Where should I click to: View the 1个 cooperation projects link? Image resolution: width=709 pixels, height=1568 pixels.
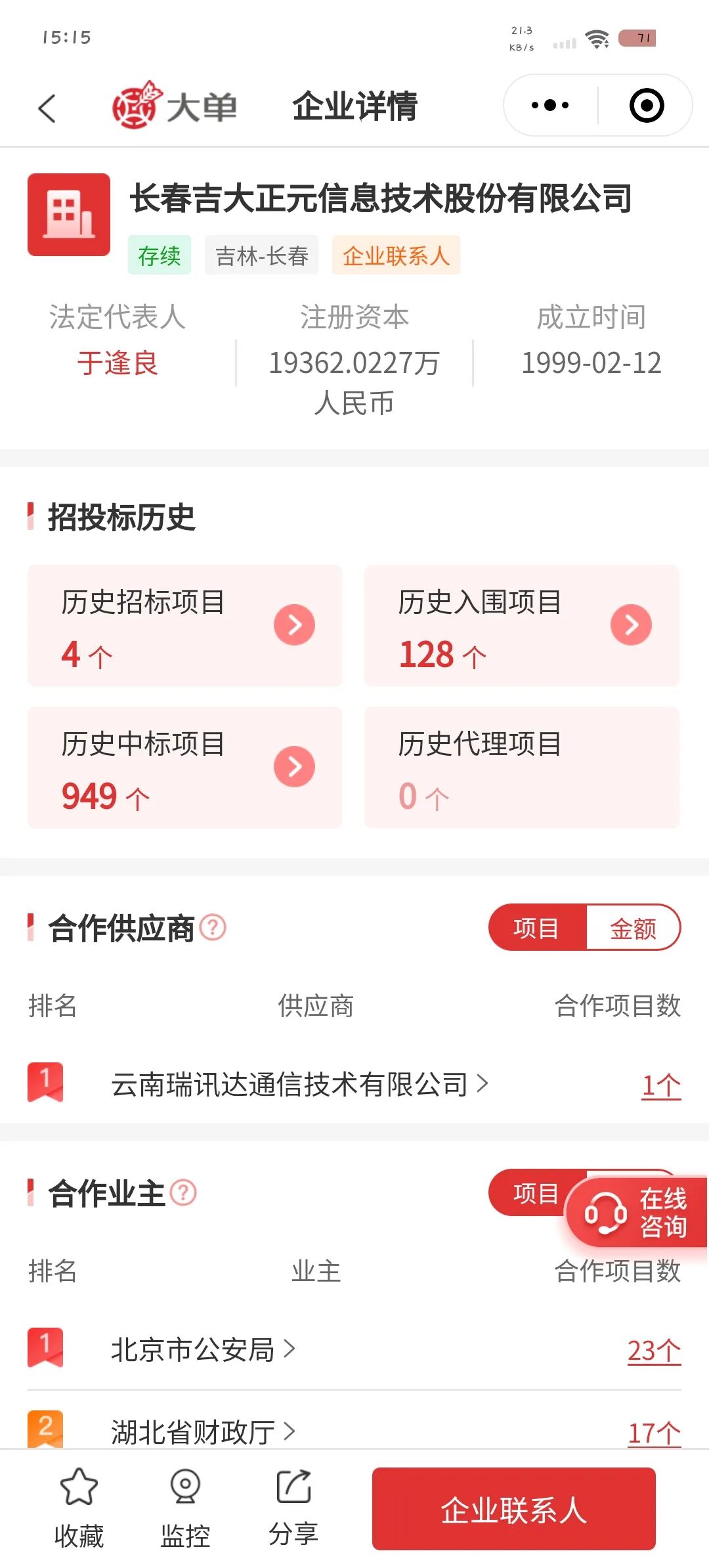pos(660,1085)
